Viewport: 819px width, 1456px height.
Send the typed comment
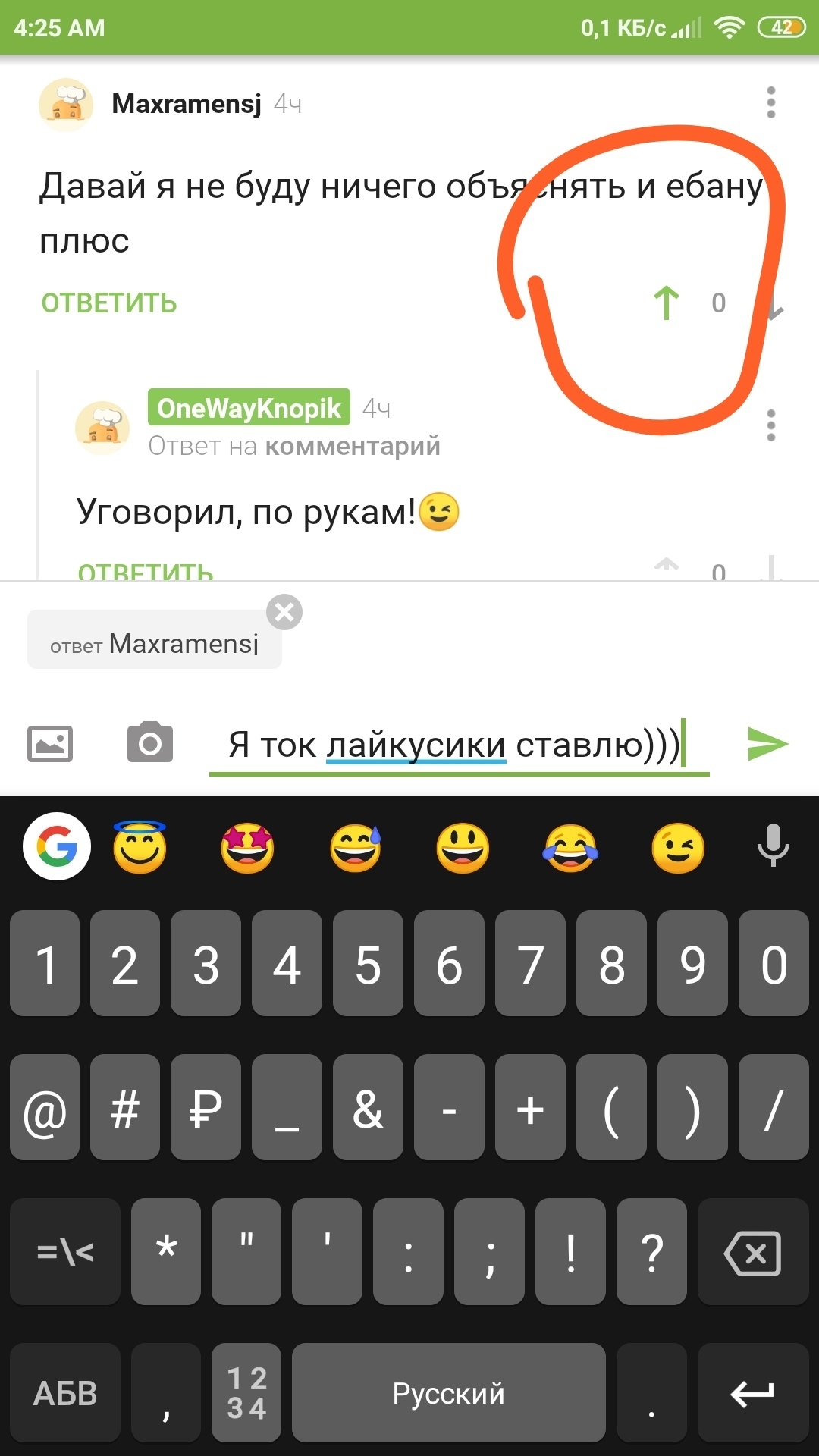coord(767,743)
